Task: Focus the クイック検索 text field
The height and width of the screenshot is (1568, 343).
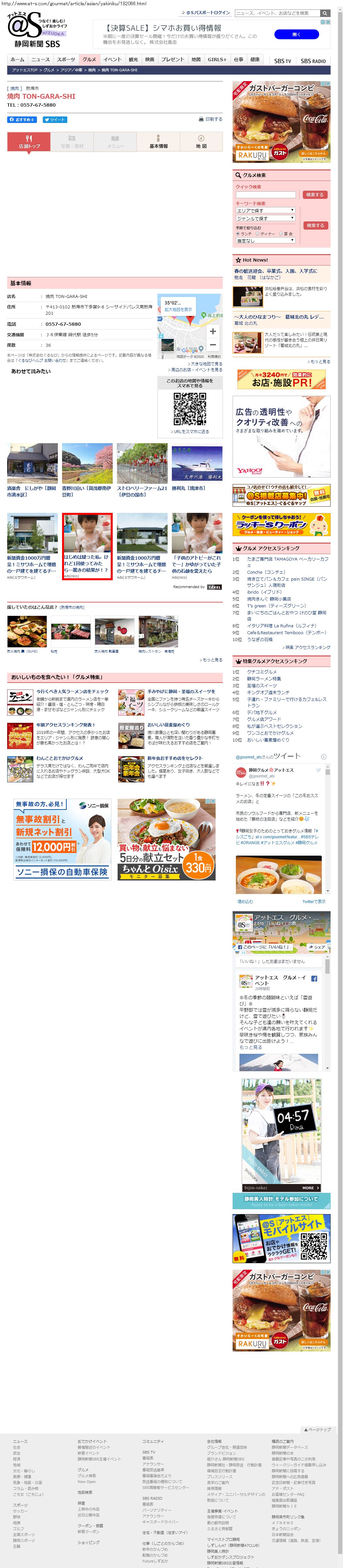Action: tap(266, 195)
